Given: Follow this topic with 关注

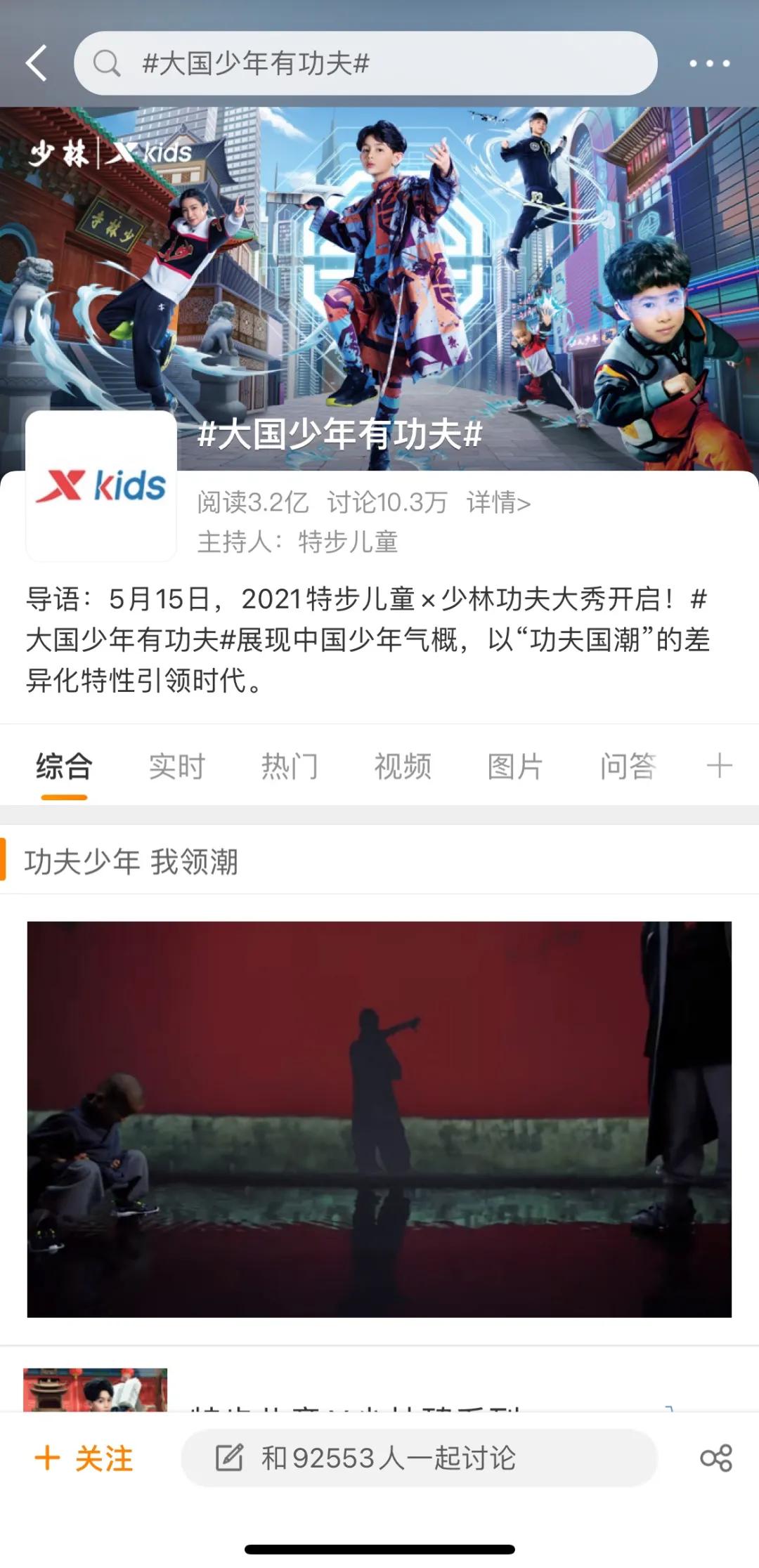Looking at the screenshot, I should (84, 1458).
